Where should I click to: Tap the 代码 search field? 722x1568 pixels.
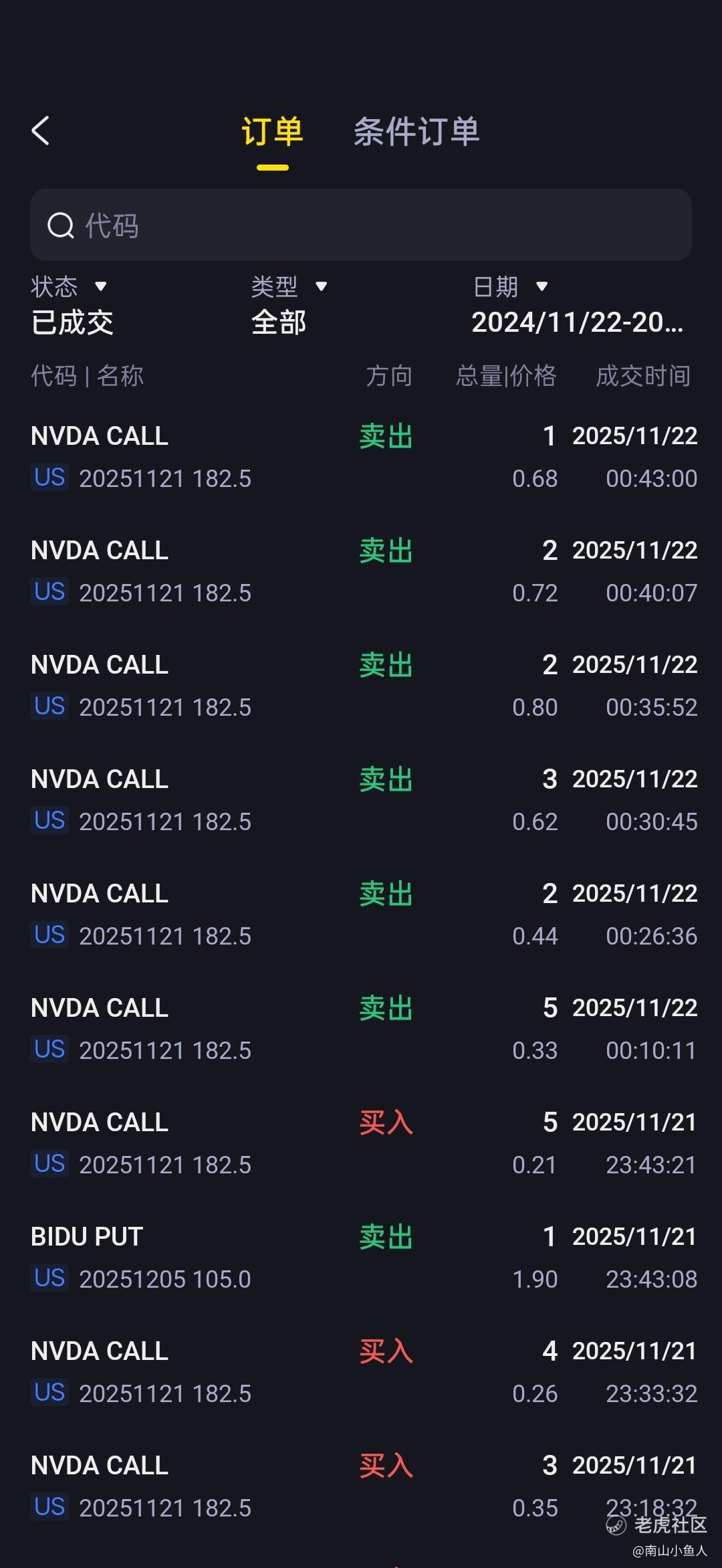[361, 225]
